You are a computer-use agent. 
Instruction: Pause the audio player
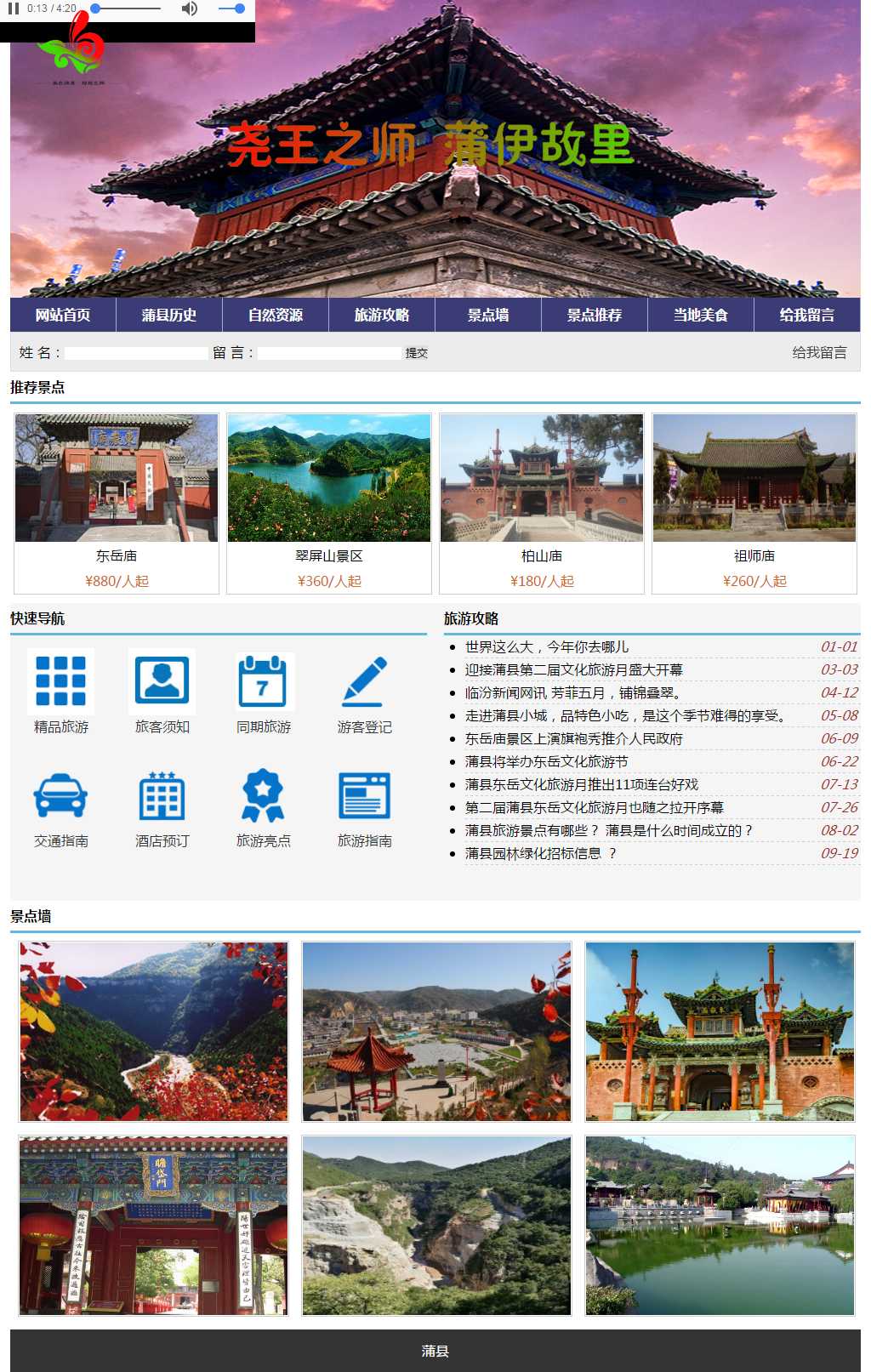[14, 9]
